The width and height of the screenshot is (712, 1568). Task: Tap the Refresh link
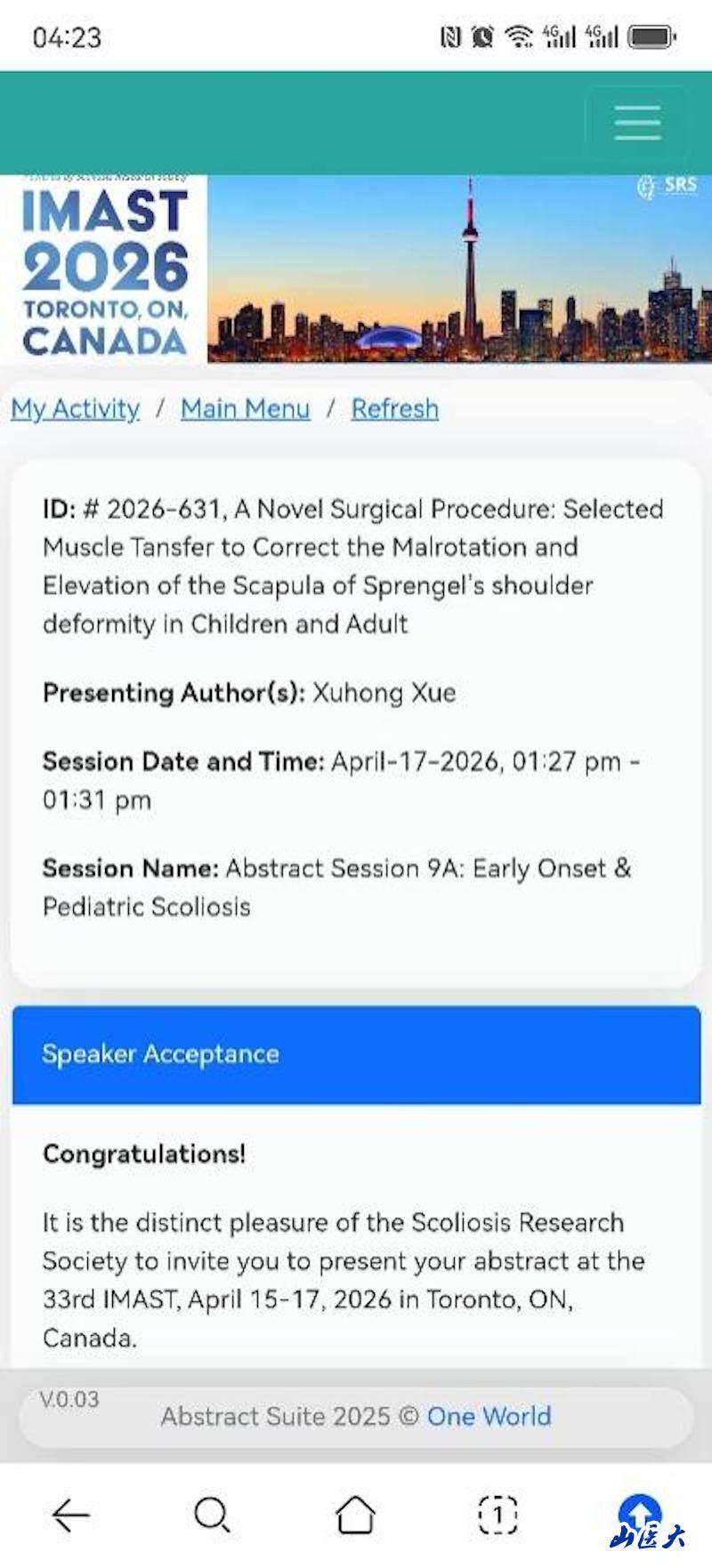394,409
